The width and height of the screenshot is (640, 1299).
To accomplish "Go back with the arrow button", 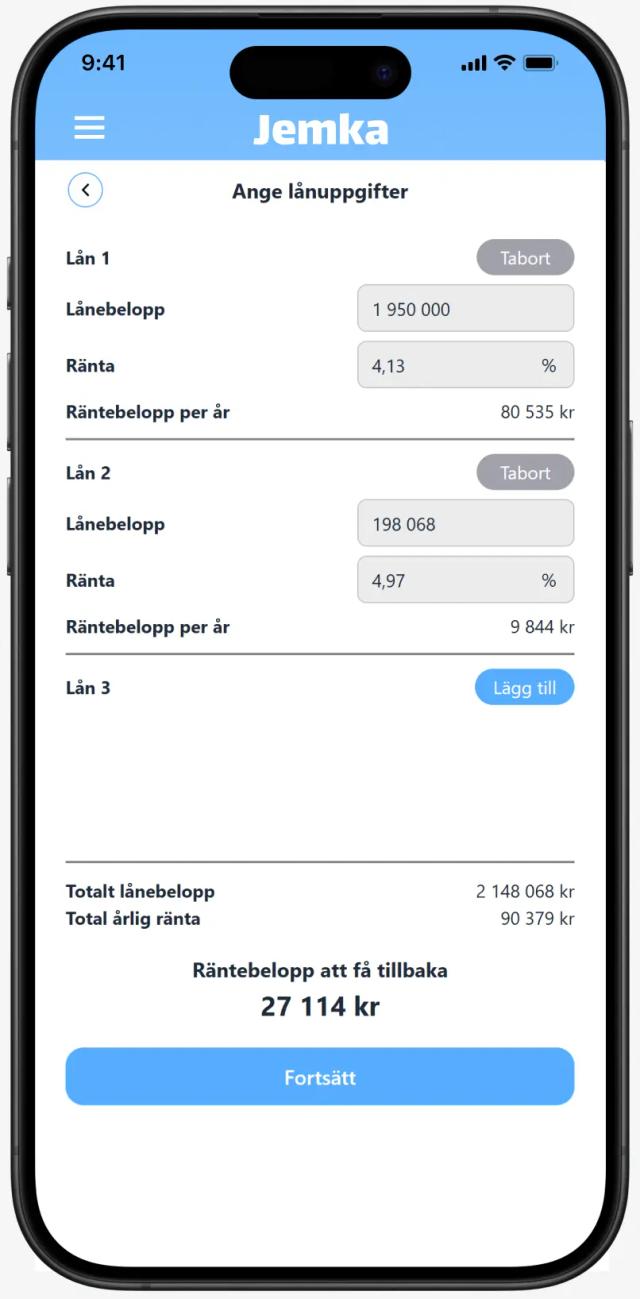I will click(x=85, y=190).
